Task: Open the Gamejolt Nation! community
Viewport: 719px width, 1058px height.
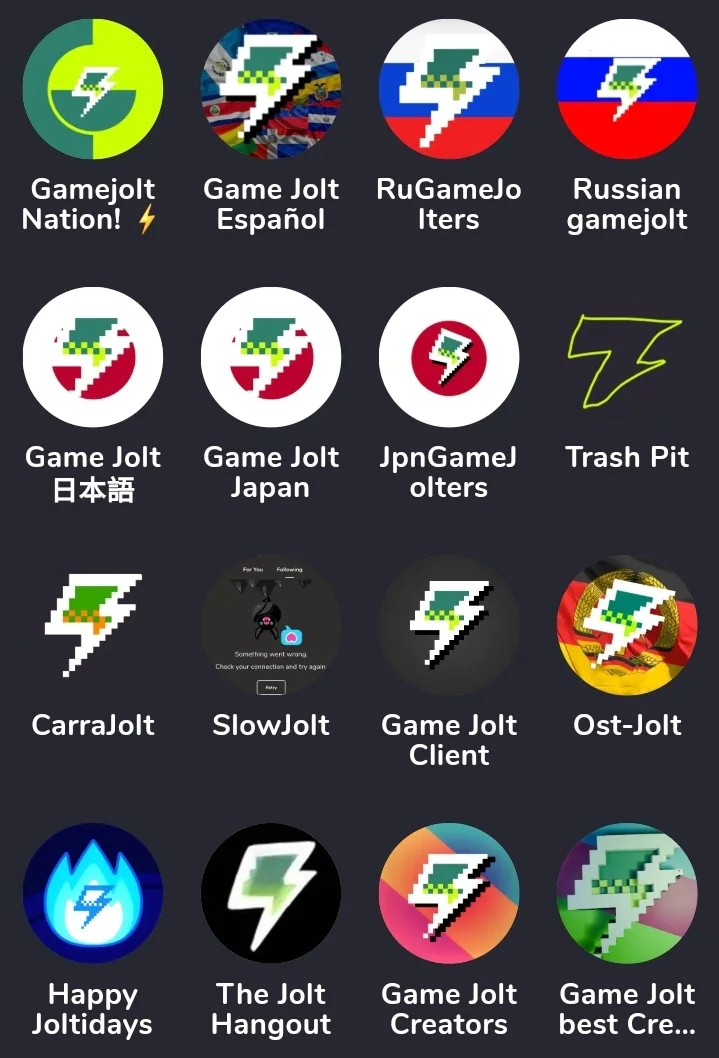Action: [93, 89]
